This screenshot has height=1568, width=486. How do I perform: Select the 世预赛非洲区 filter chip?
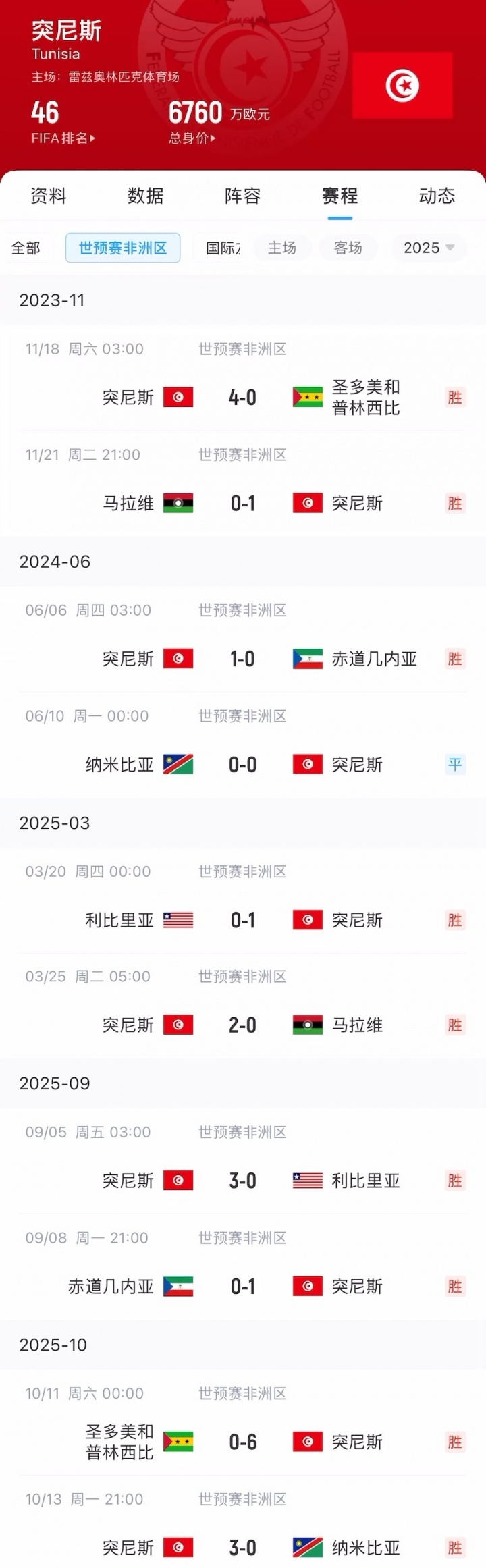click(123, 248)
